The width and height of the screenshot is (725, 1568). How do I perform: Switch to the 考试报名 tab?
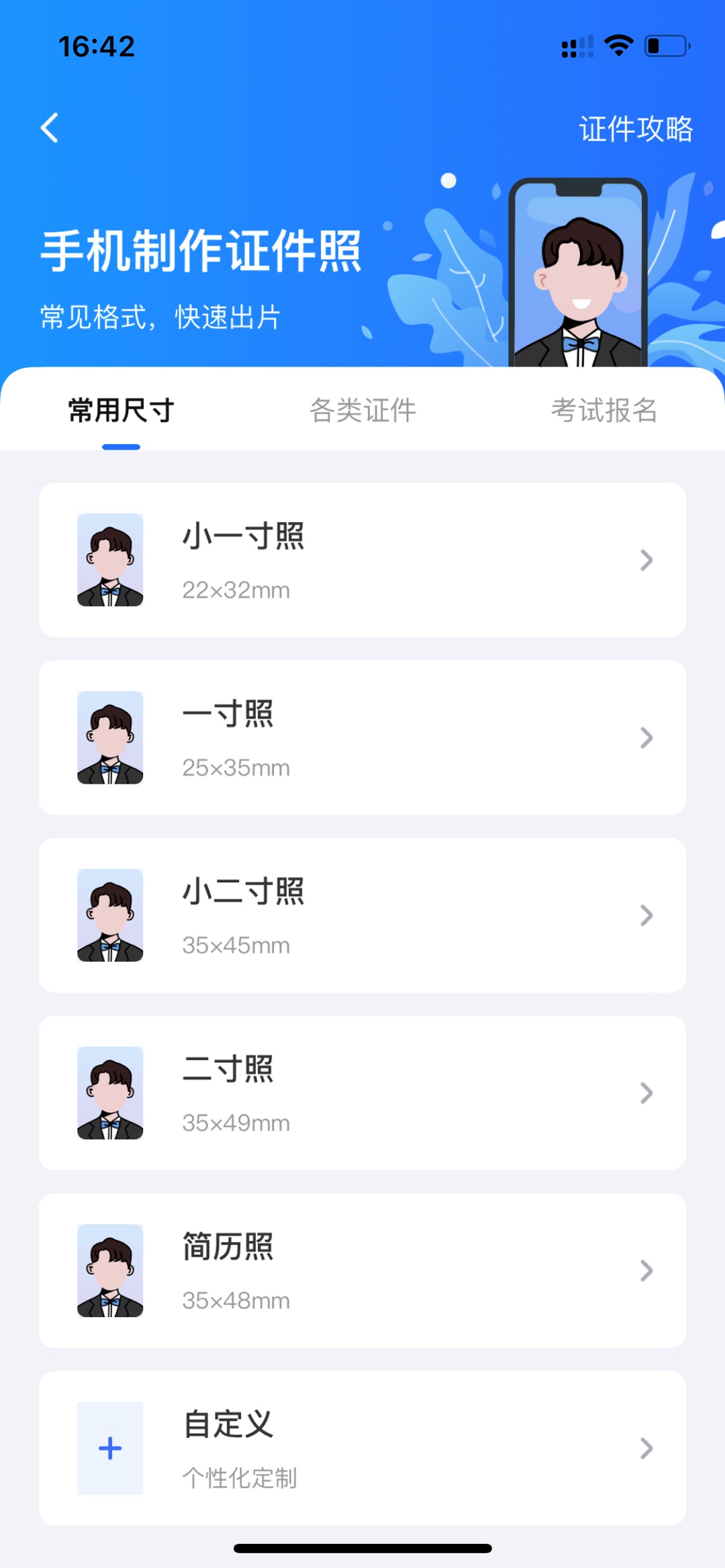coord(603,410)
